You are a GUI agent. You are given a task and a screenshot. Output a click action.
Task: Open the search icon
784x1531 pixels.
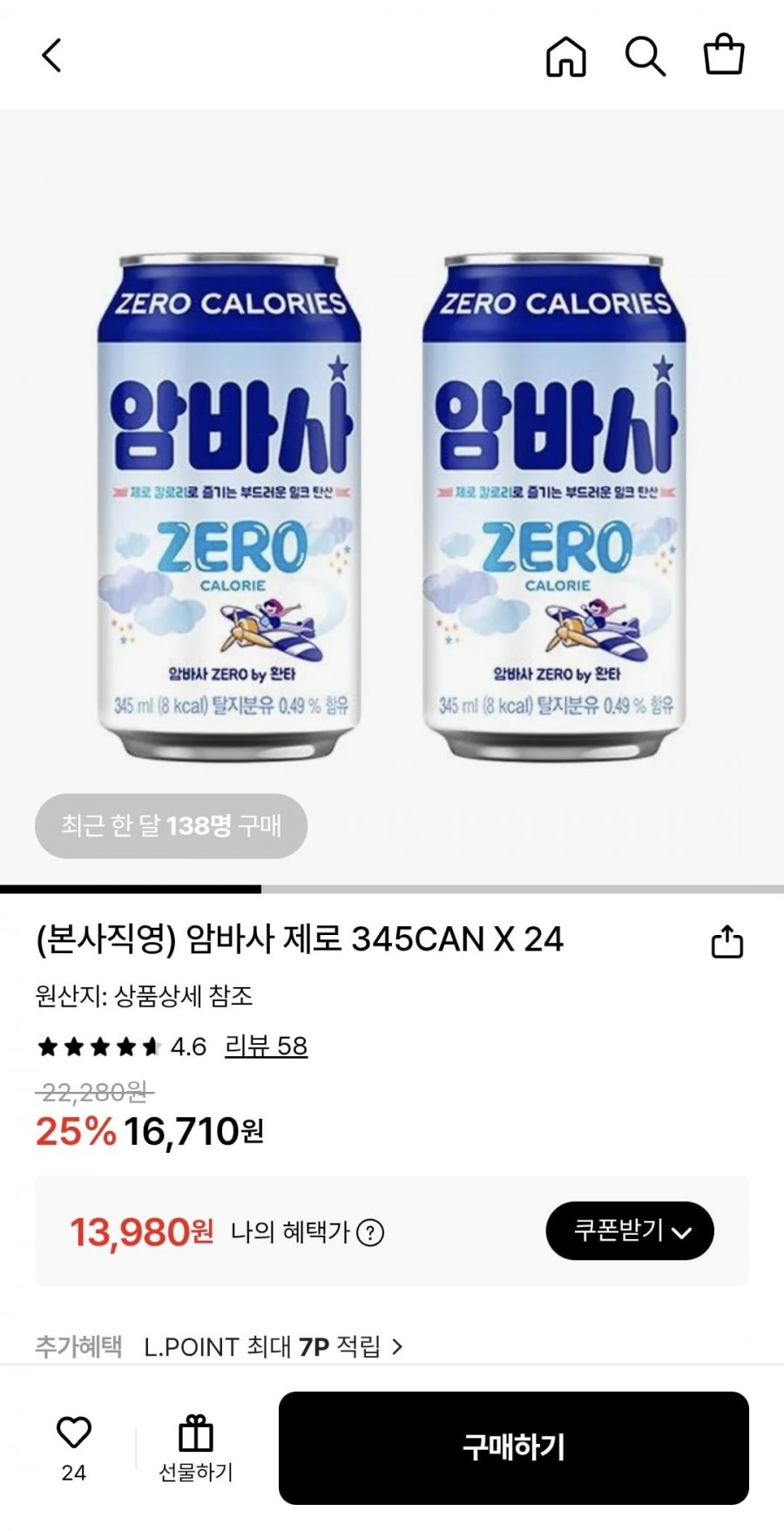click(645, 57)
